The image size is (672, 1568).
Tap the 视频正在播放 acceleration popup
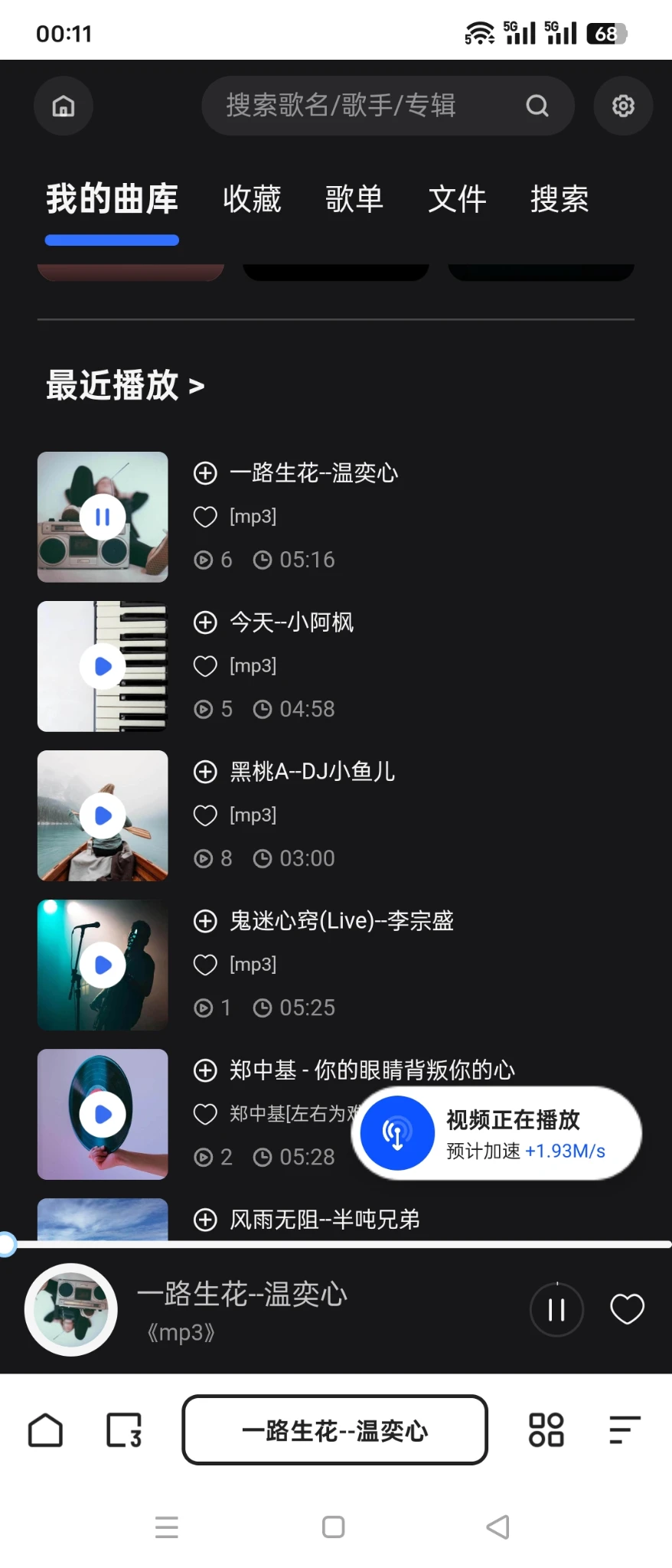point(496,1133)
